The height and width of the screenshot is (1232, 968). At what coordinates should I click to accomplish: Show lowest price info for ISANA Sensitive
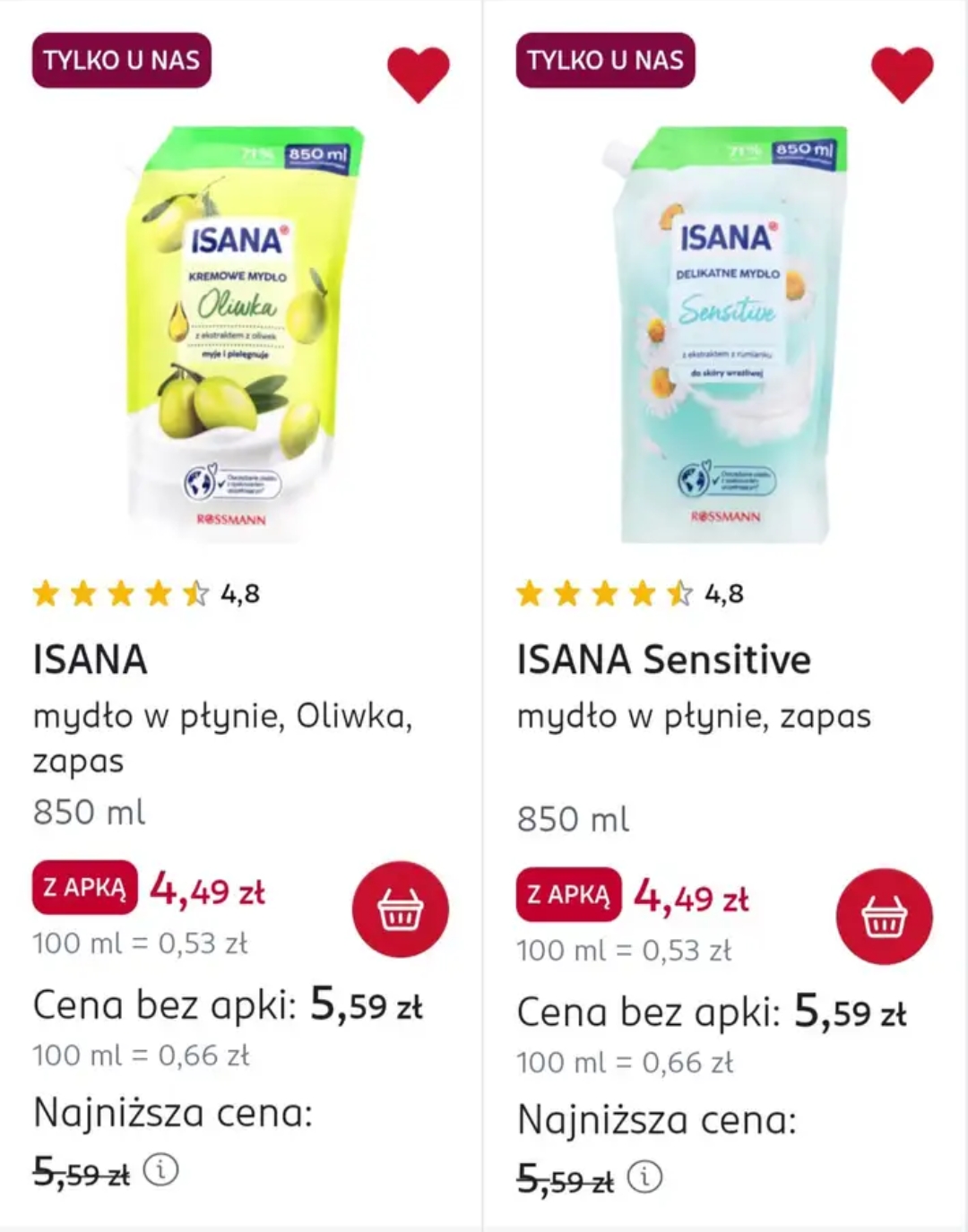coord(644,1176)
